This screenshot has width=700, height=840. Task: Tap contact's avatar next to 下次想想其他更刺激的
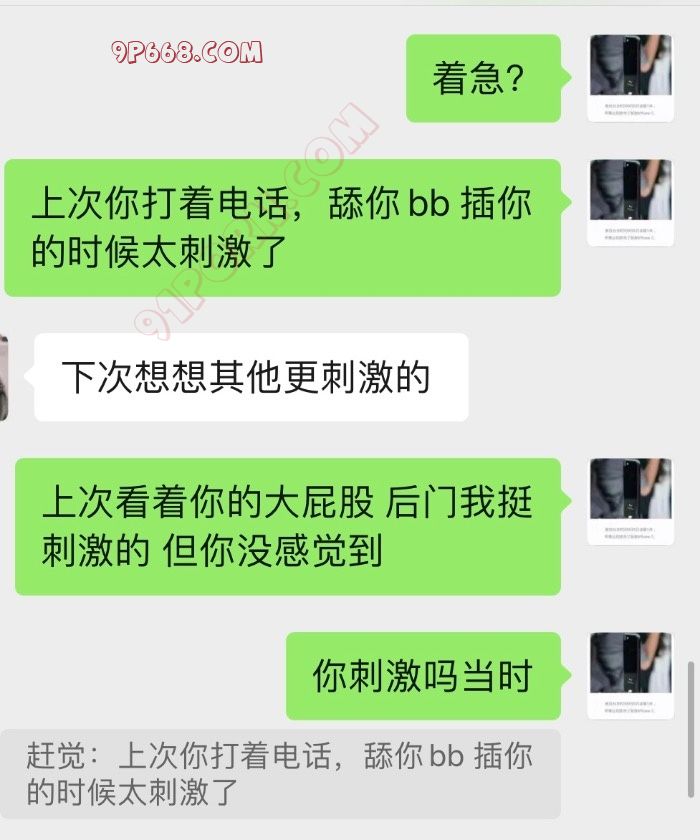tap(4, 378)
